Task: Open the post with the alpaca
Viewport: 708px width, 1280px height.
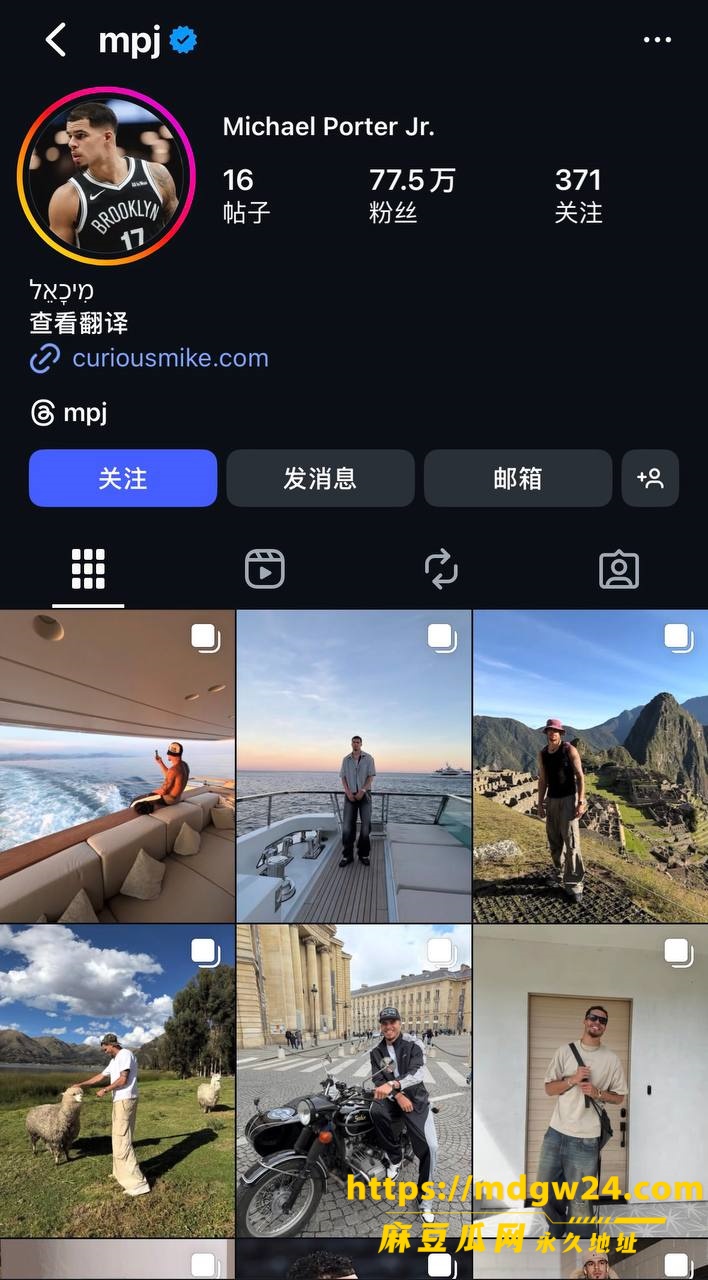Action: point(117,1081)
